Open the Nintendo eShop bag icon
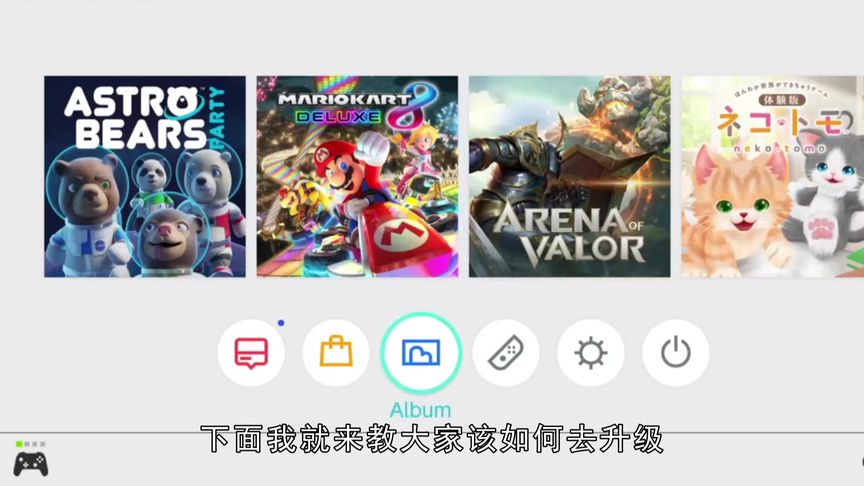The height and width of the screenshot is (486, 864). tap(336, 353)
